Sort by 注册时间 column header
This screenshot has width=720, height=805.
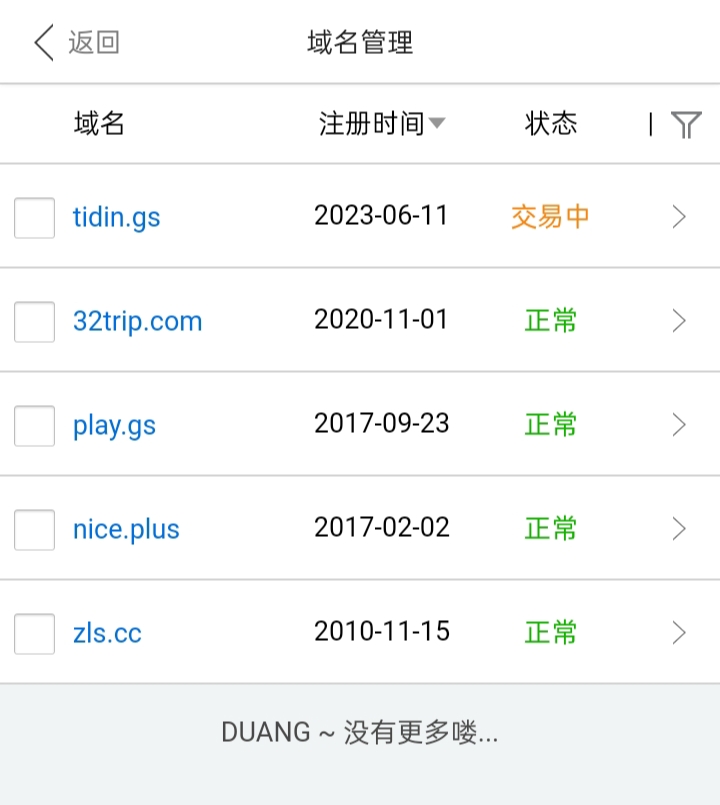coord(381,124)
